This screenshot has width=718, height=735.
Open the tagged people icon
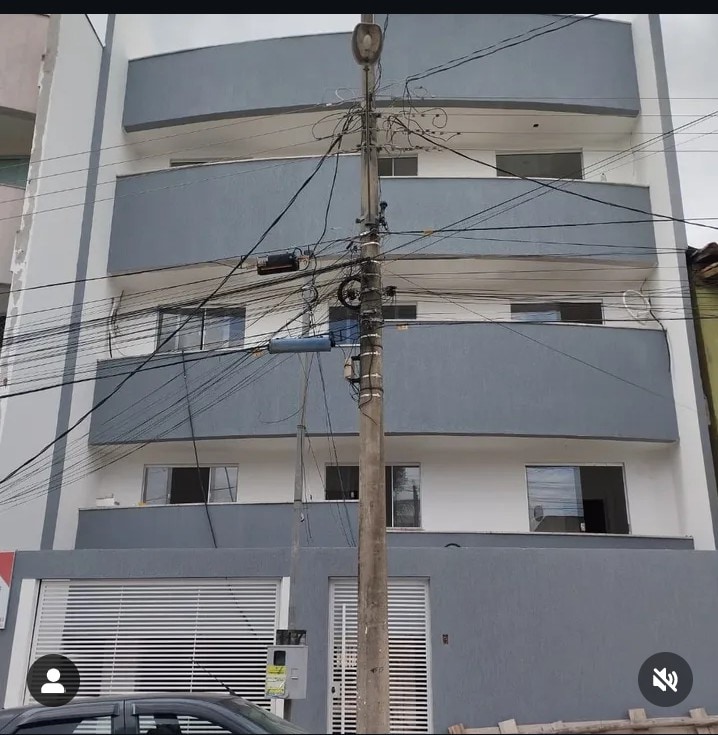[53, 680]
